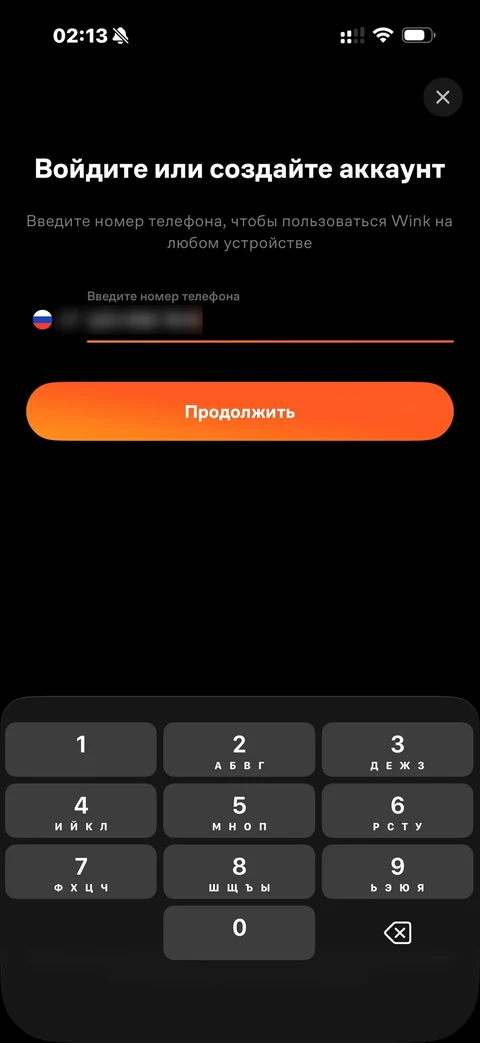This screenshot has height=1043, width=480.
Task: Close the login screen with the X
Action: pyautogui.click(x=442, y=98)
